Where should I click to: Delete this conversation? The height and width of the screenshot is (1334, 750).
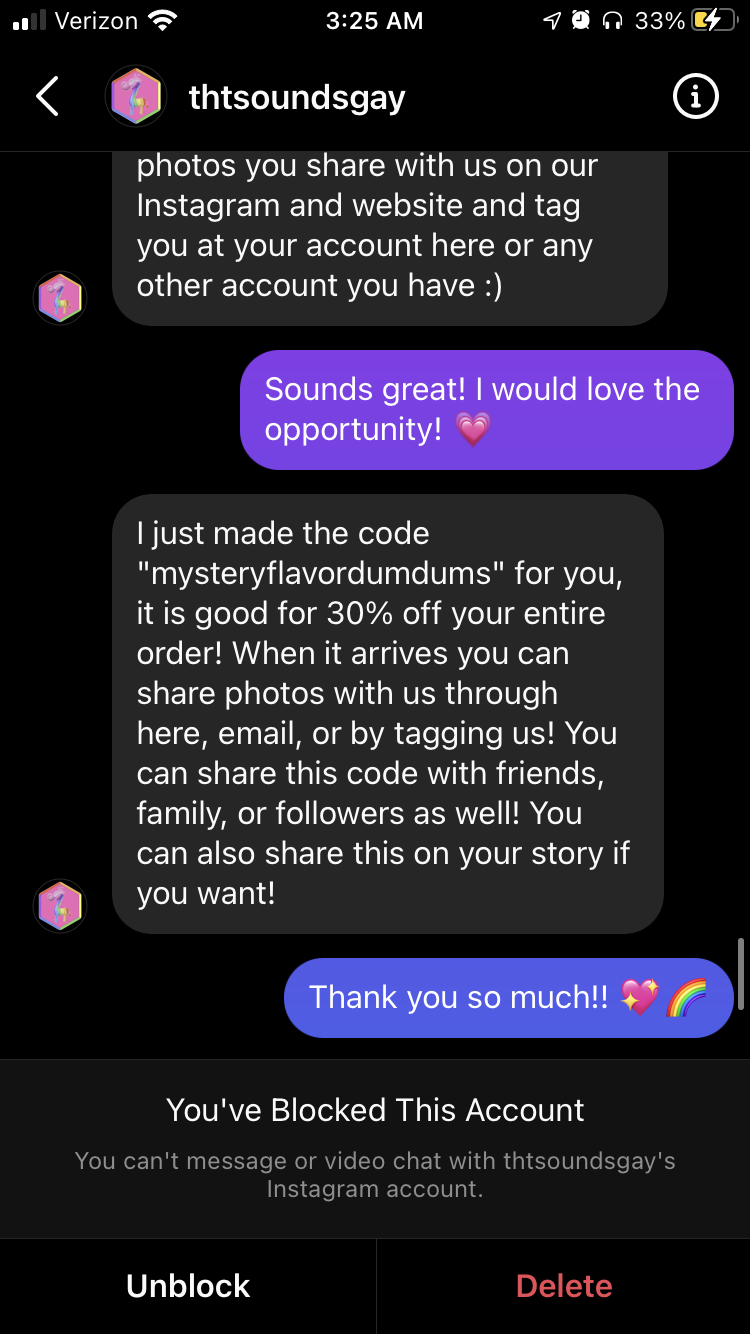point(564,1286)
